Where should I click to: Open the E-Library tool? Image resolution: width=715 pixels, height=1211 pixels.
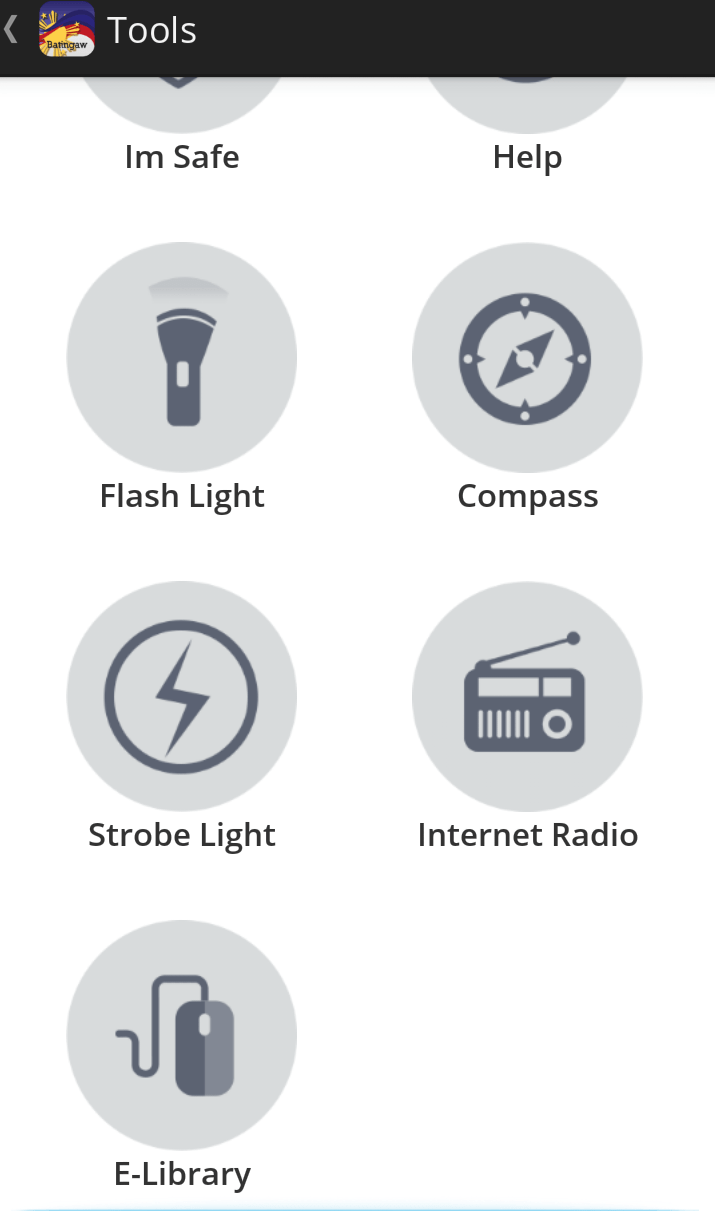pyautogui.click(x=182, y=1036)
